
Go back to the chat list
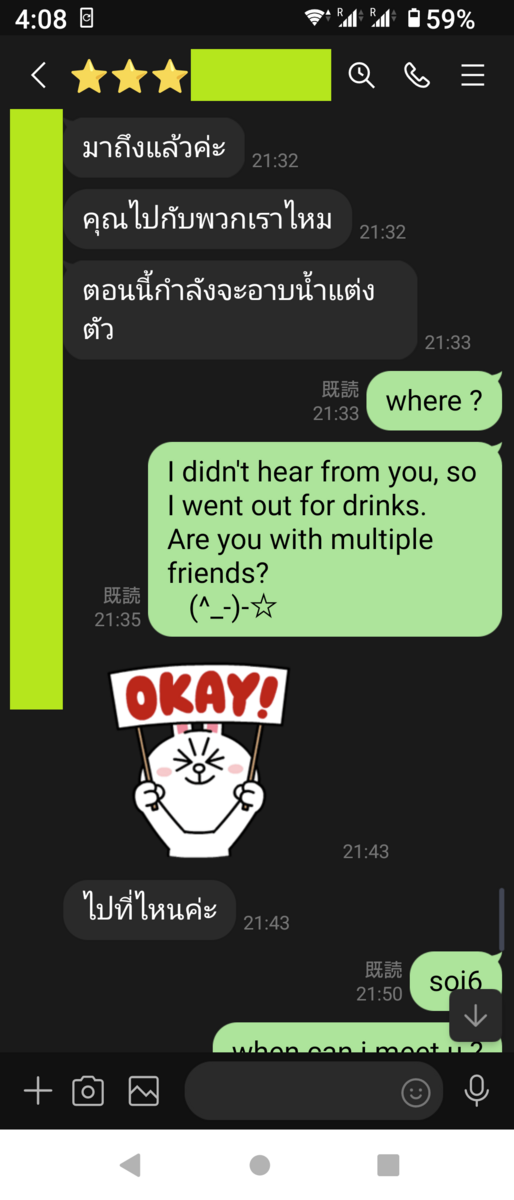38,75
